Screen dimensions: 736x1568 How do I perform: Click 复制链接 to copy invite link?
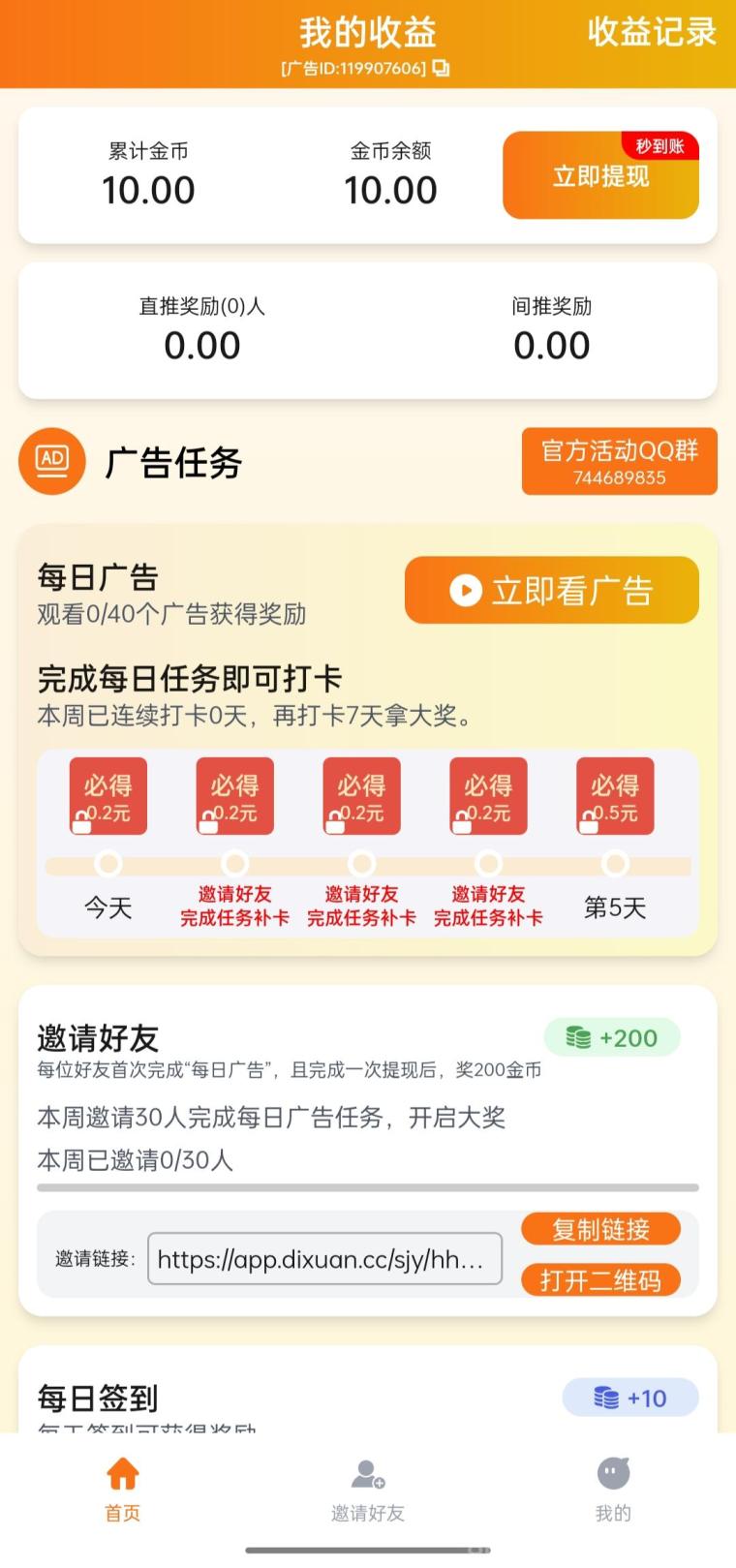[600, 1228]
